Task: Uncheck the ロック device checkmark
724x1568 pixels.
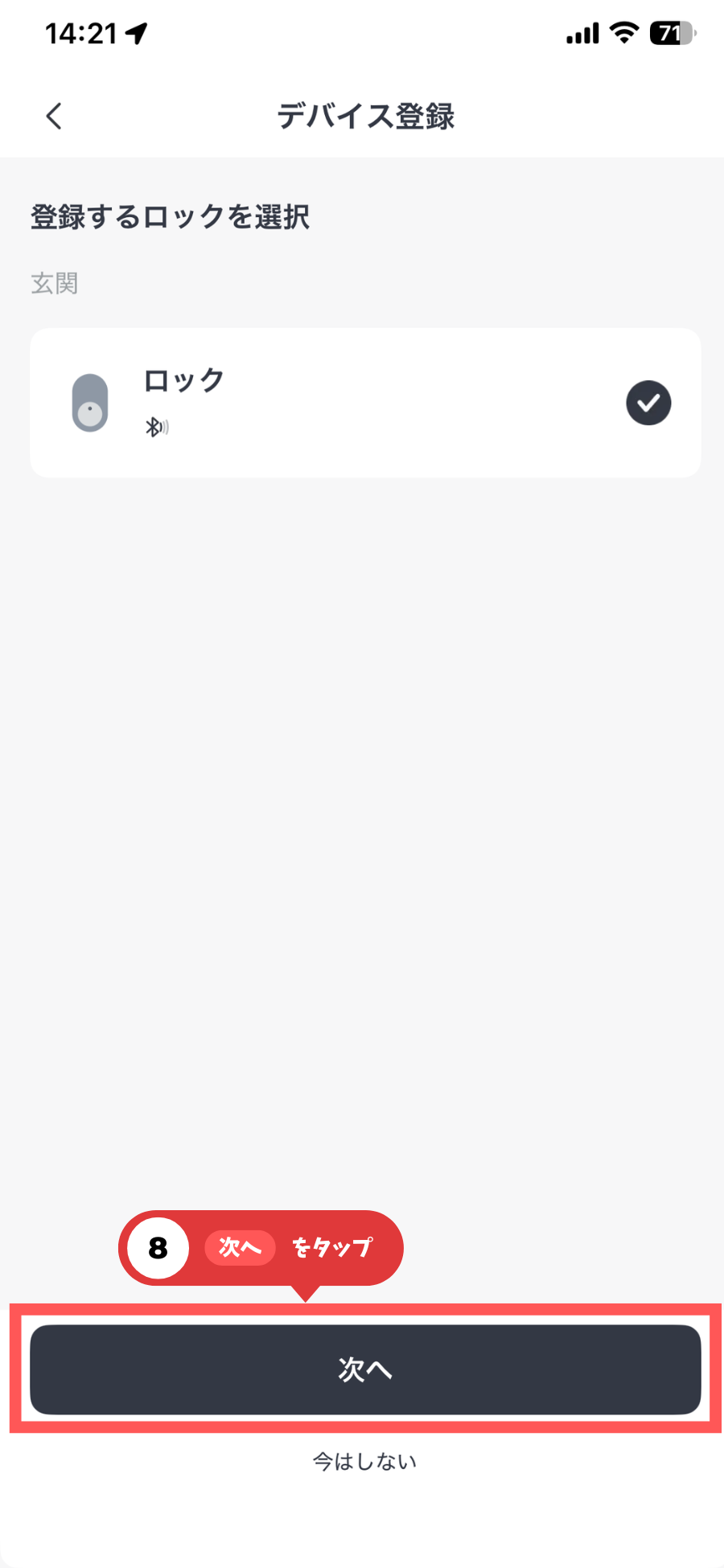Action: 648,403
